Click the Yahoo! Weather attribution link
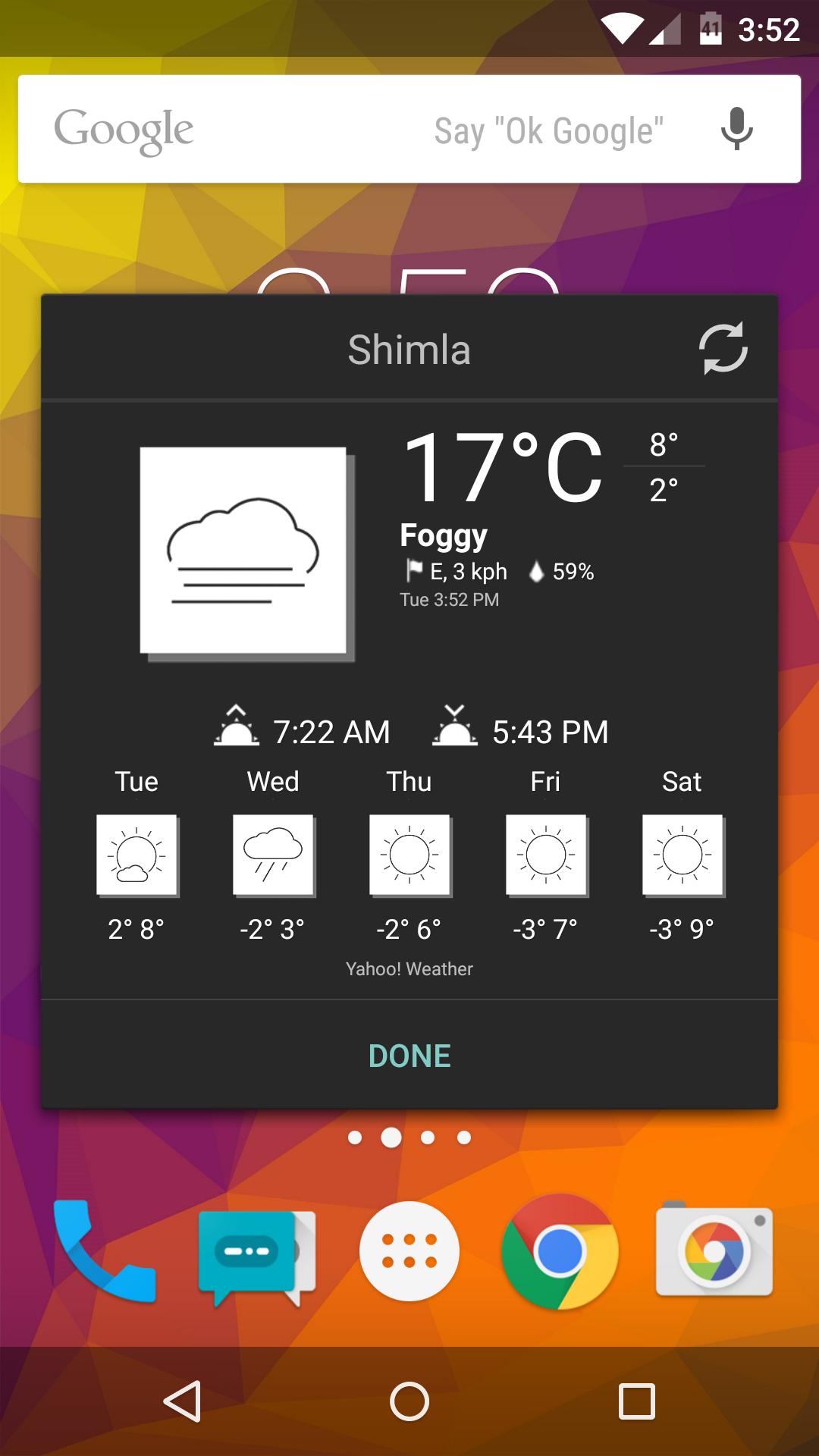This screenshot has width=819, height=1456. coord(409,968)
